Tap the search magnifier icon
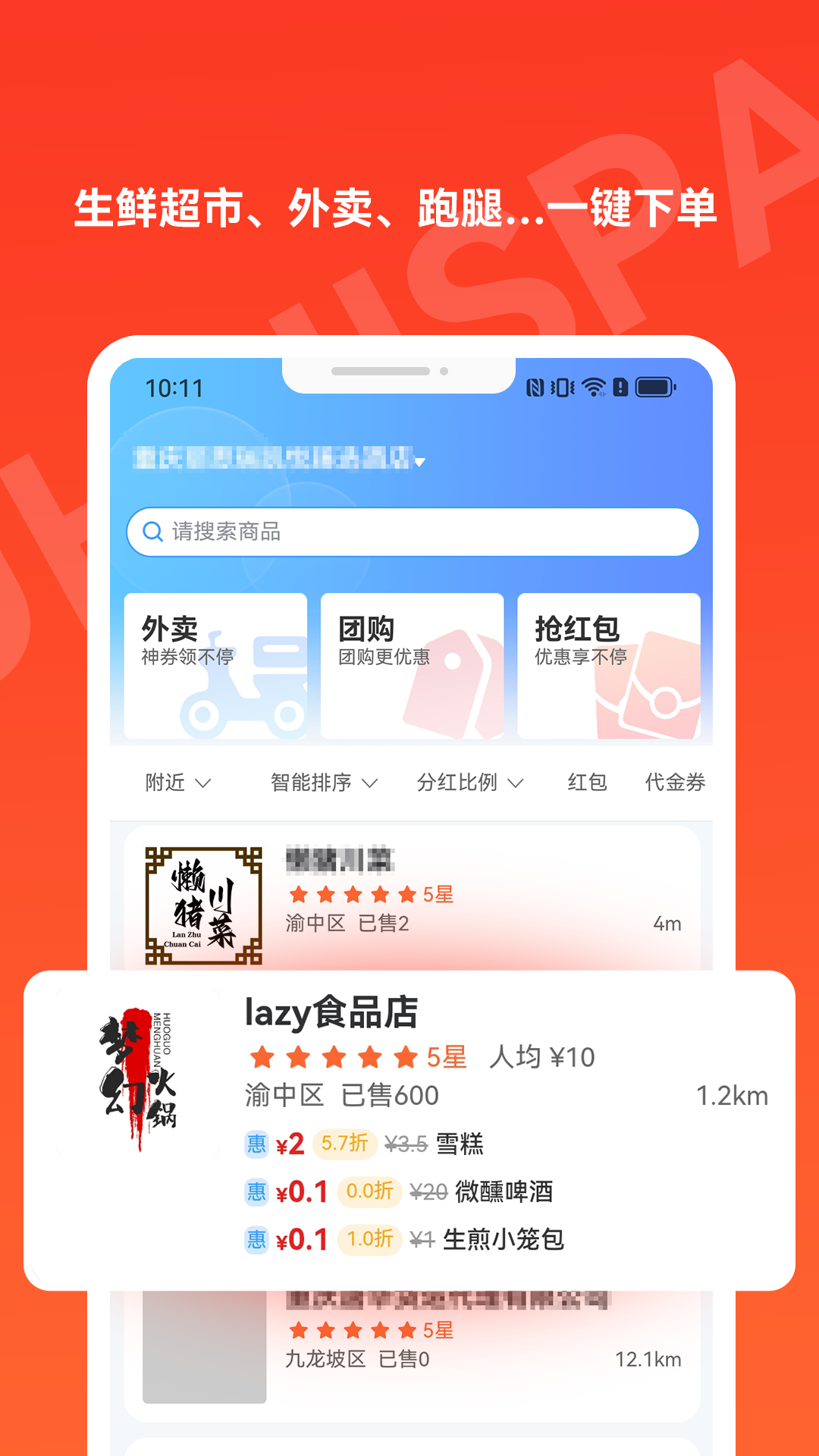The image size is (819, 1456). (152, 532)
